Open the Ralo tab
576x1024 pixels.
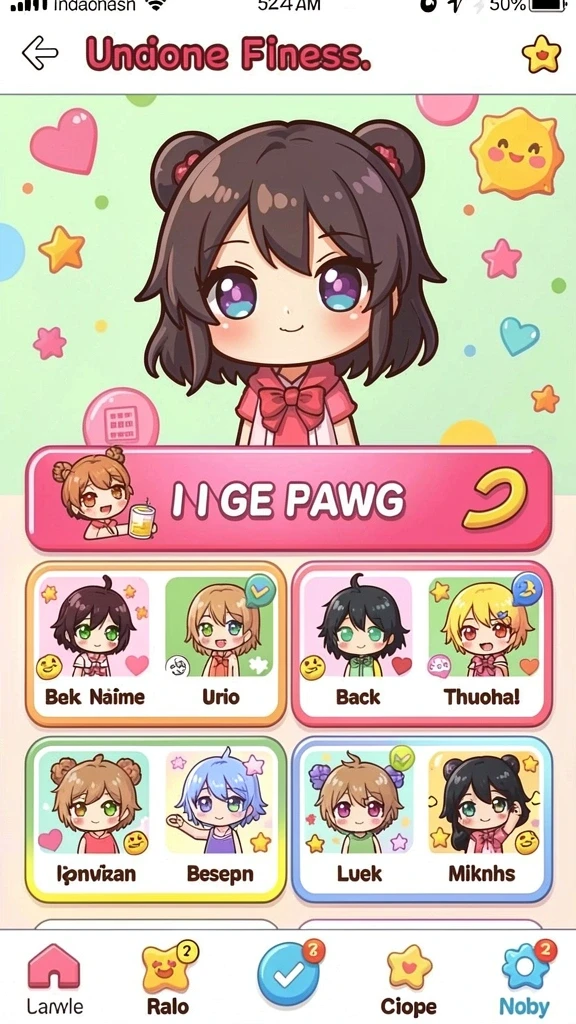168,978
